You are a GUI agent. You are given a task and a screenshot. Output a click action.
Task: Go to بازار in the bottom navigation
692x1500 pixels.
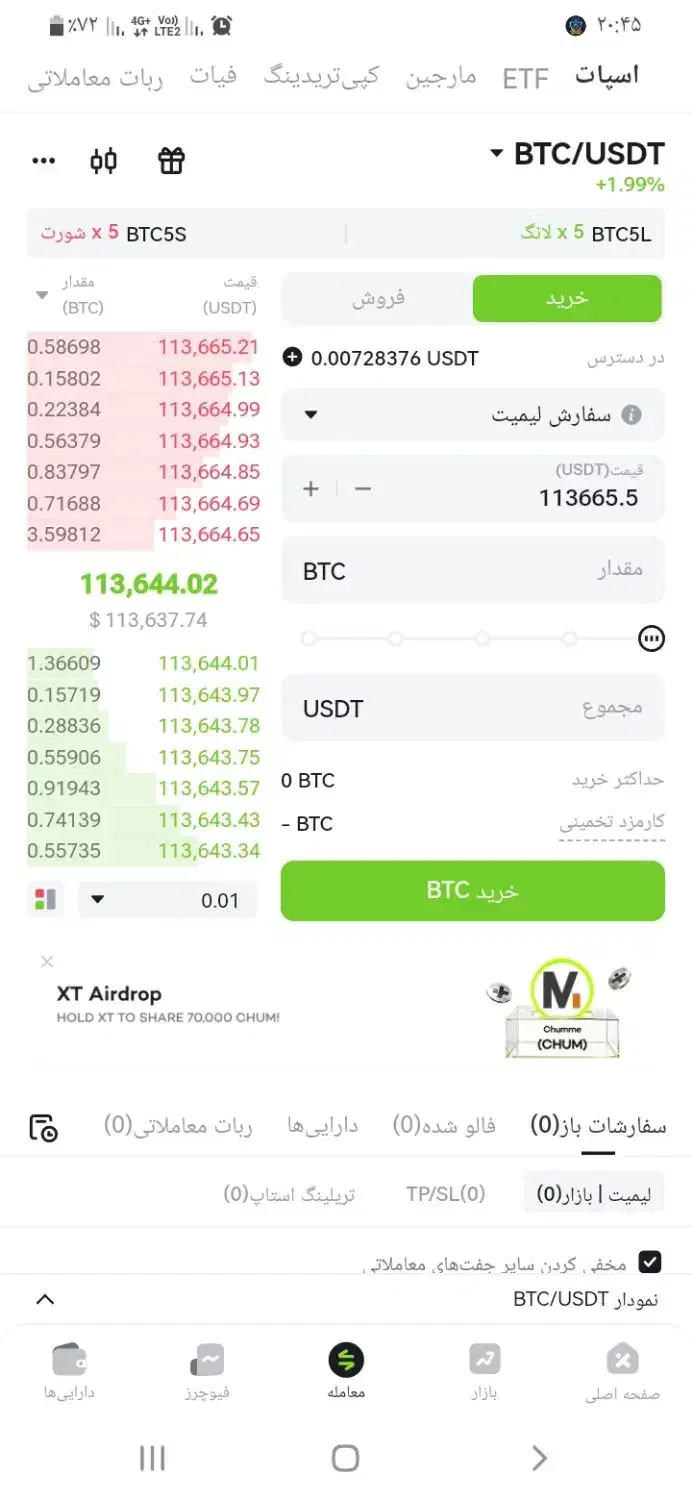(485, 1370)
